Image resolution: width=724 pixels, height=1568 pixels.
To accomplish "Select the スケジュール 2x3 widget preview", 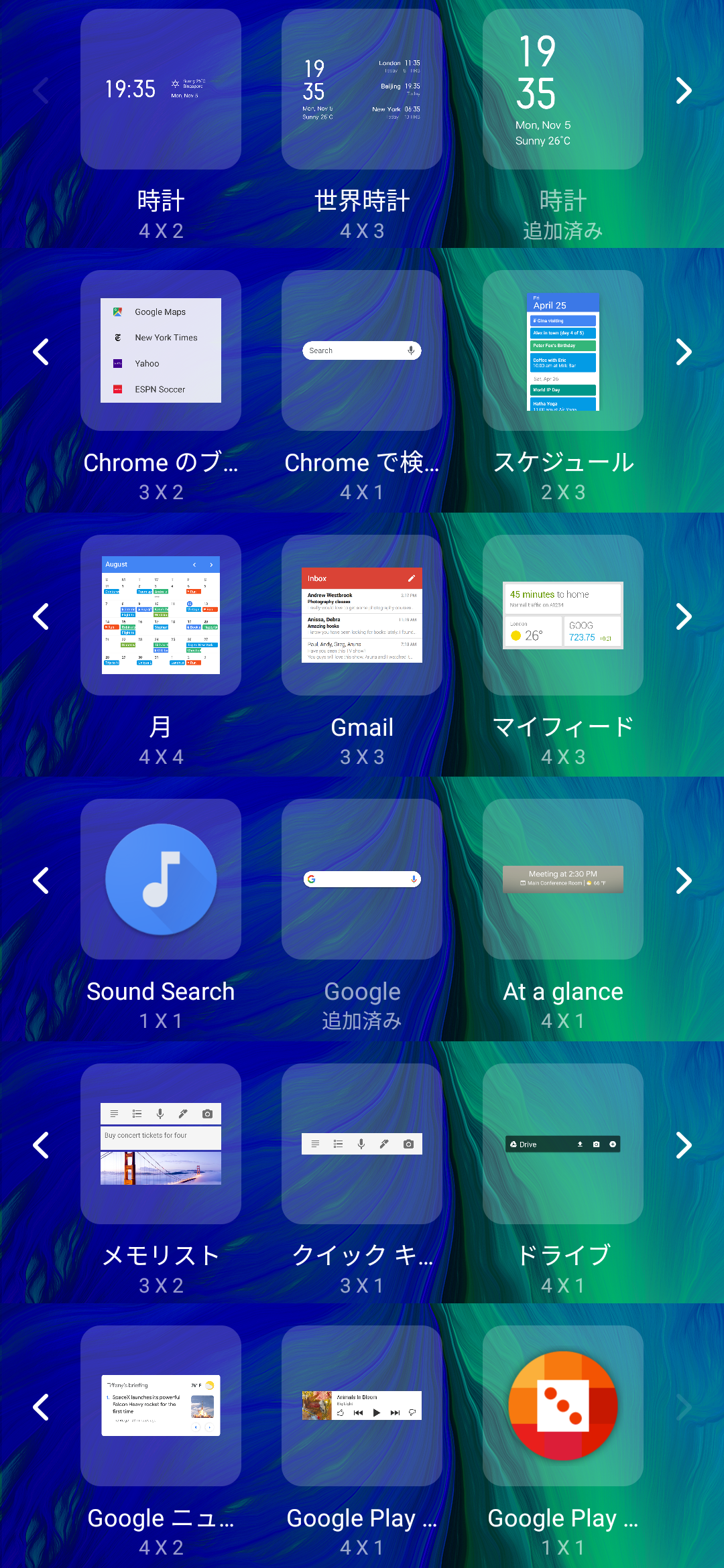I will tap(562, 350).
